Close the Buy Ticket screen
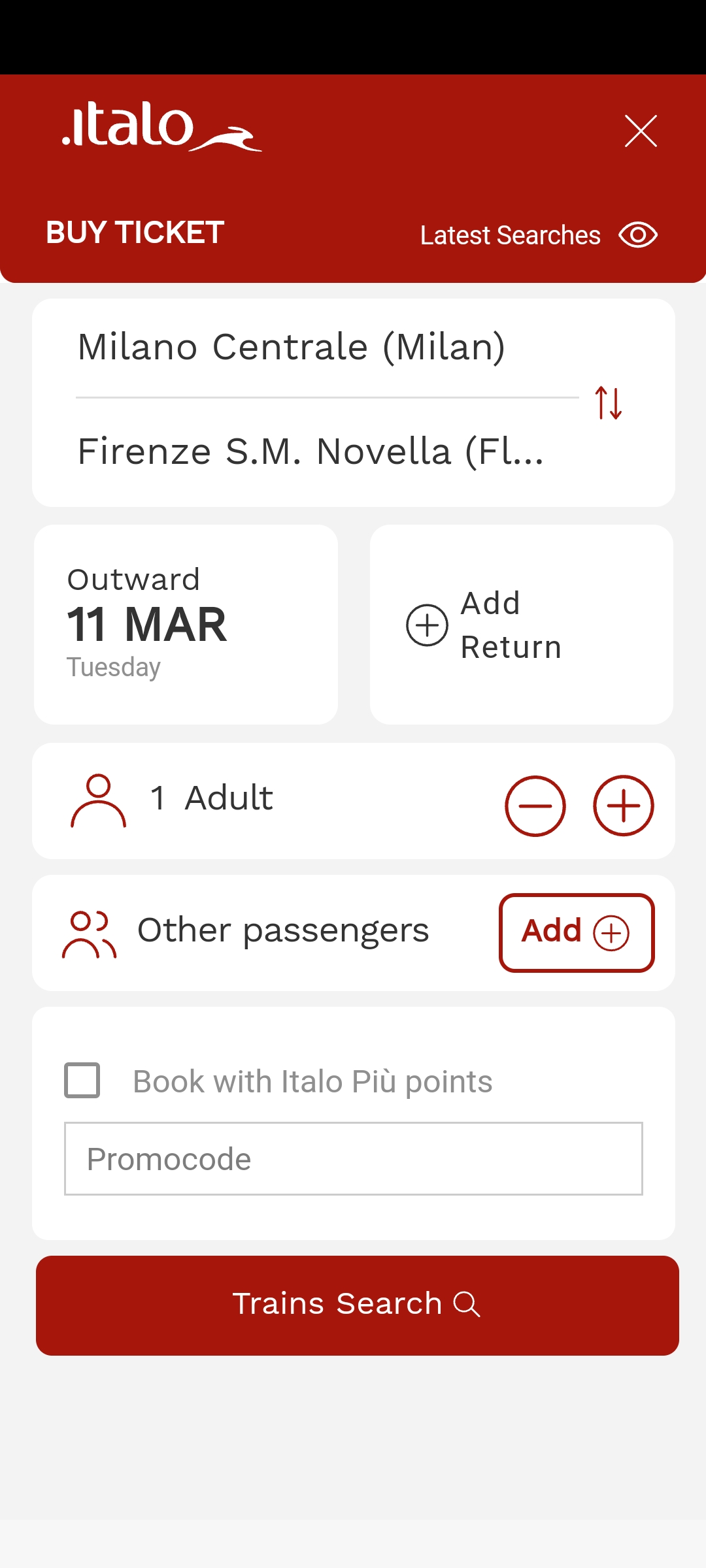This screenshot has width=706, height=1568. point(640,131)
